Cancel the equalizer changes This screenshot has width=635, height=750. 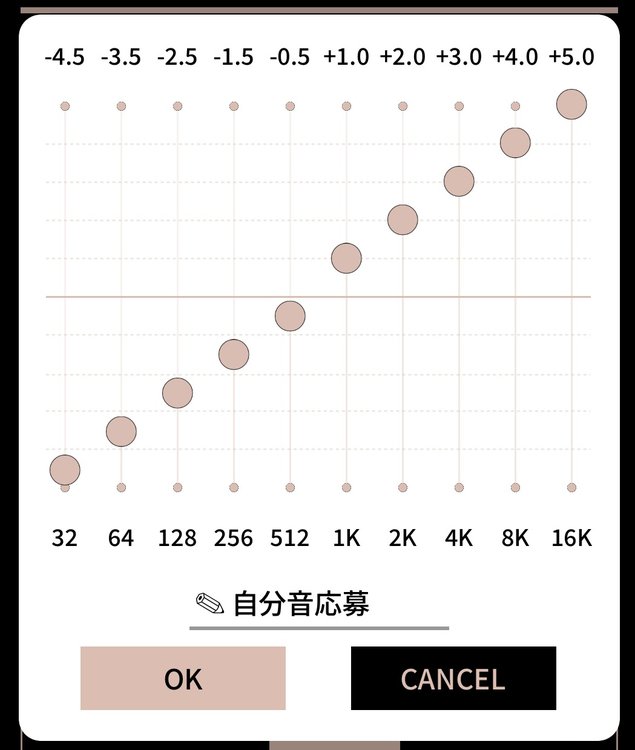[x=453, y=679]
